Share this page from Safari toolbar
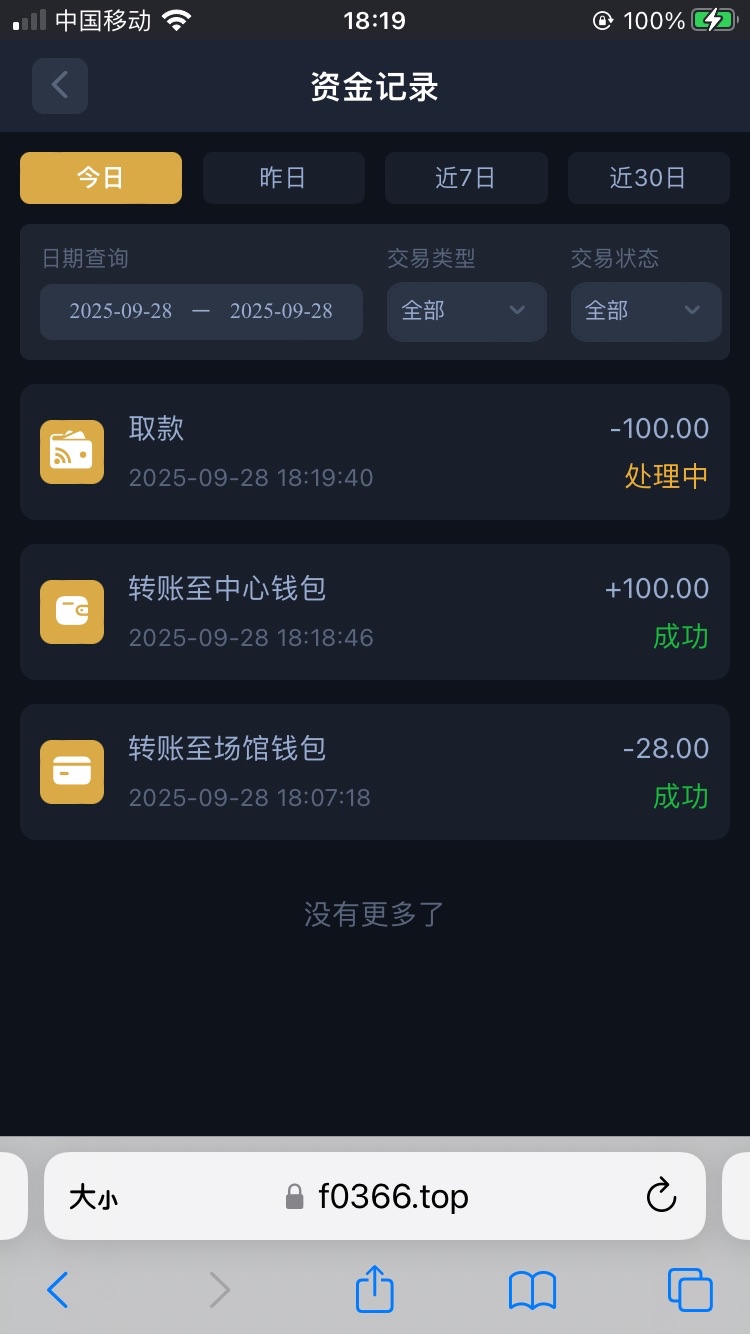 click(x=375, y=1289)
